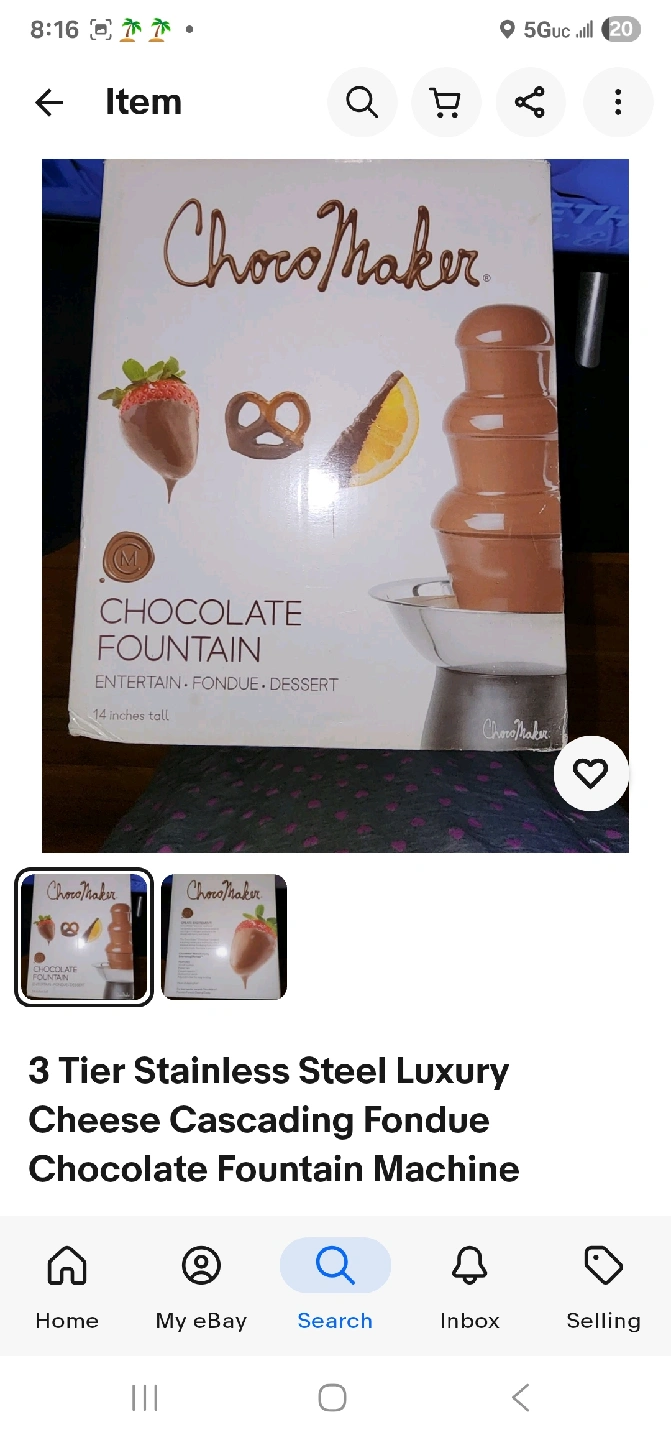Open the My eBay tab

click(x=201, y=1287)
